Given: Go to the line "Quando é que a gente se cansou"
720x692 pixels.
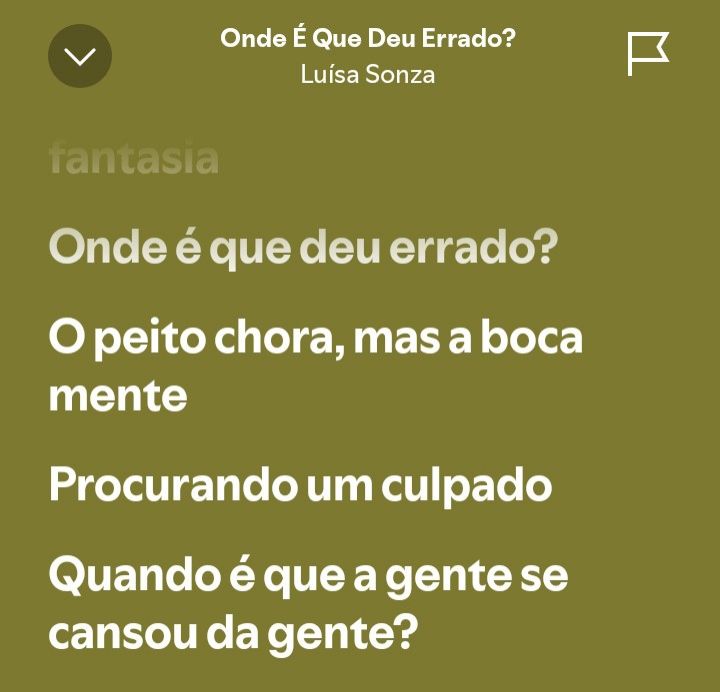Looking at the screenshot, I should point(308,605).
